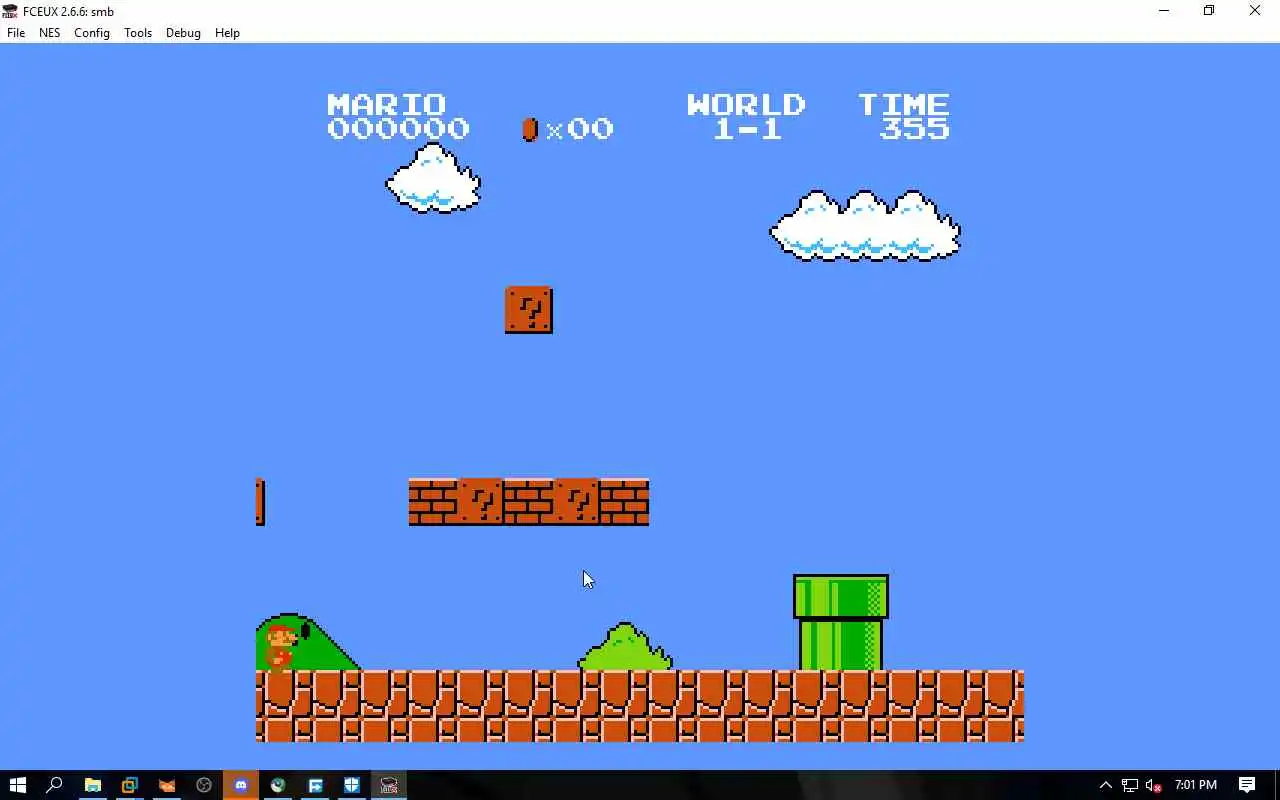Show hidden system tray icons
The height and width of the screenshot is (800, 1280).
pos(1105,785)
